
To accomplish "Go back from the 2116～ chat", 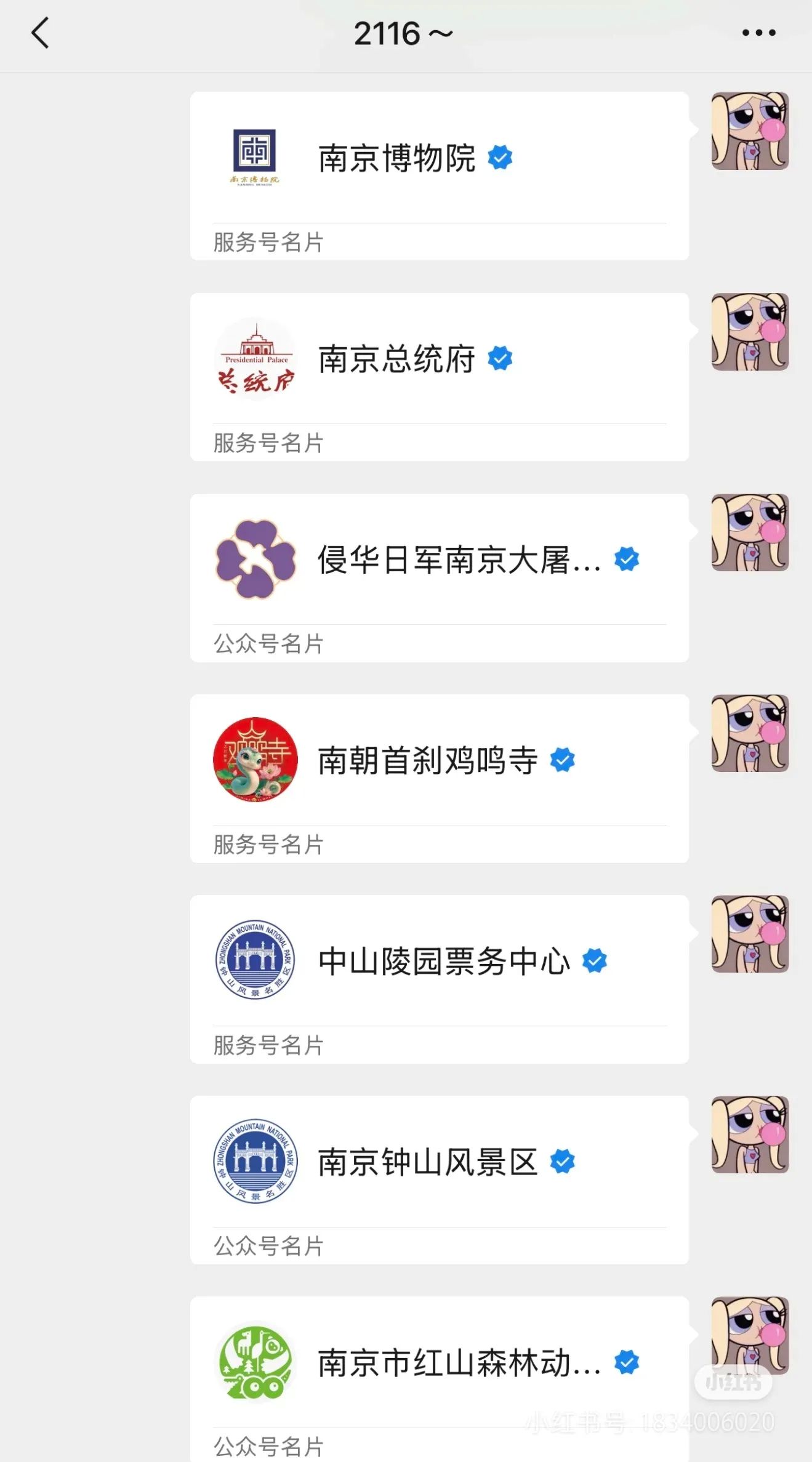I will tap(40, 33).
